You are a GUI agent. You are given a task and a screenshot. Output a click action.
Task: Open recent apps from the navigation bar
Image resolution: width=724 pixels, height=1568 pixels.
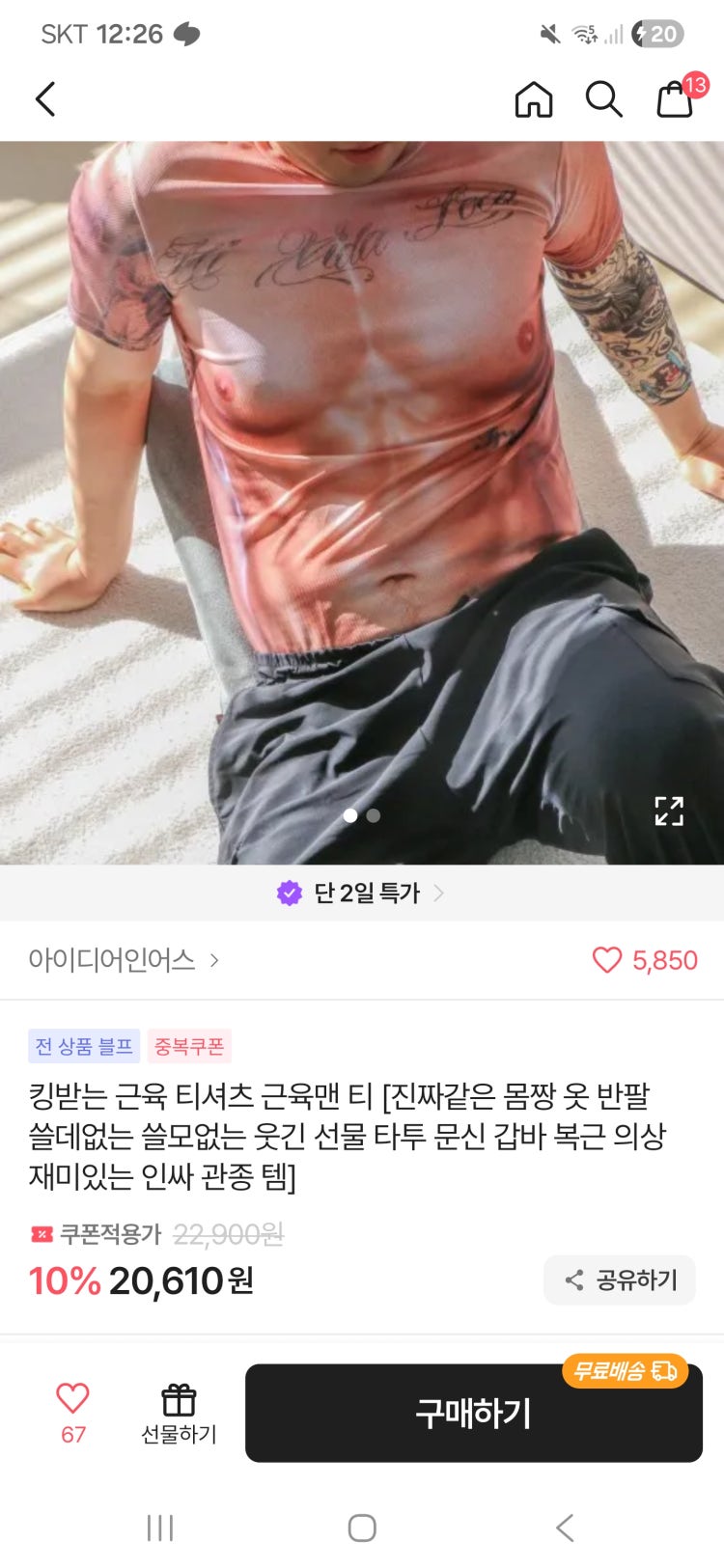pyautogui.click(x=160, y=1527)
